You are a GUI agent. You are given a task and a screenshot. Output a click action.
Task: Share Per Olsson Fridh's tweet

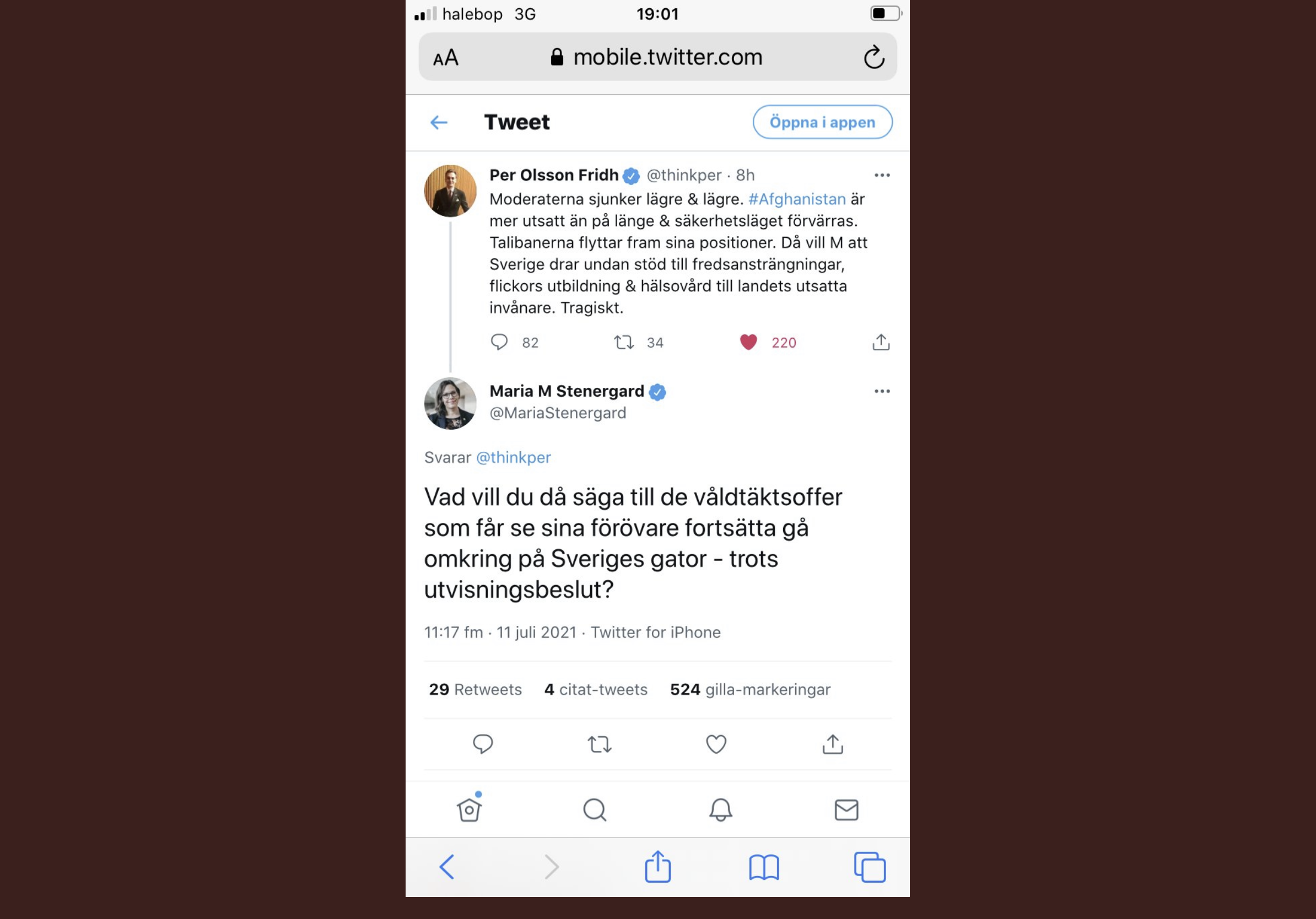pos(881,342)
